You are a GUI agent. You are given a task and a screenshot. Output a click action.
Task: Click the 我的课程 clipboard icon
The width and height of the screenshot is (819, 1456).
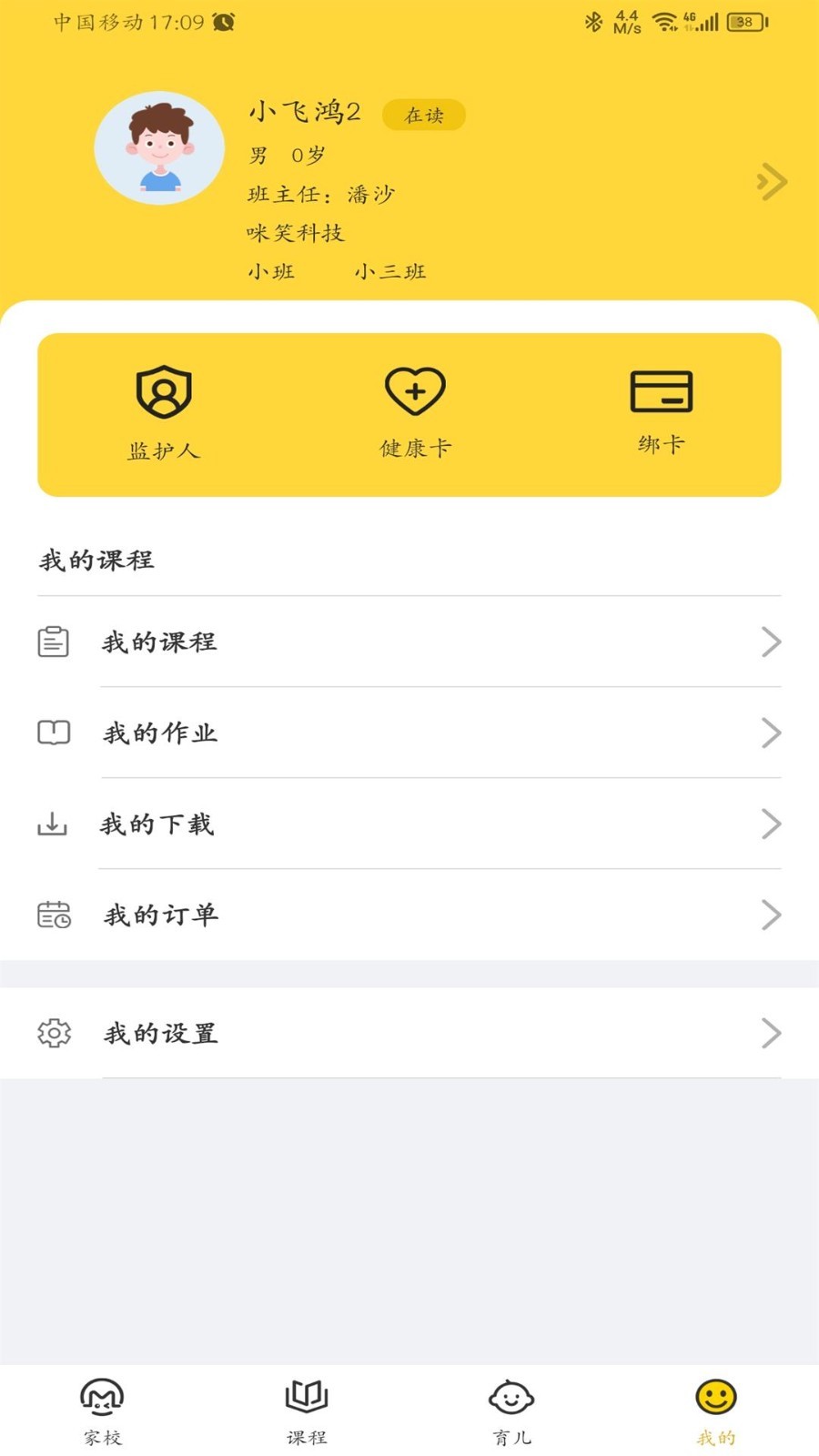click(54, 642)
